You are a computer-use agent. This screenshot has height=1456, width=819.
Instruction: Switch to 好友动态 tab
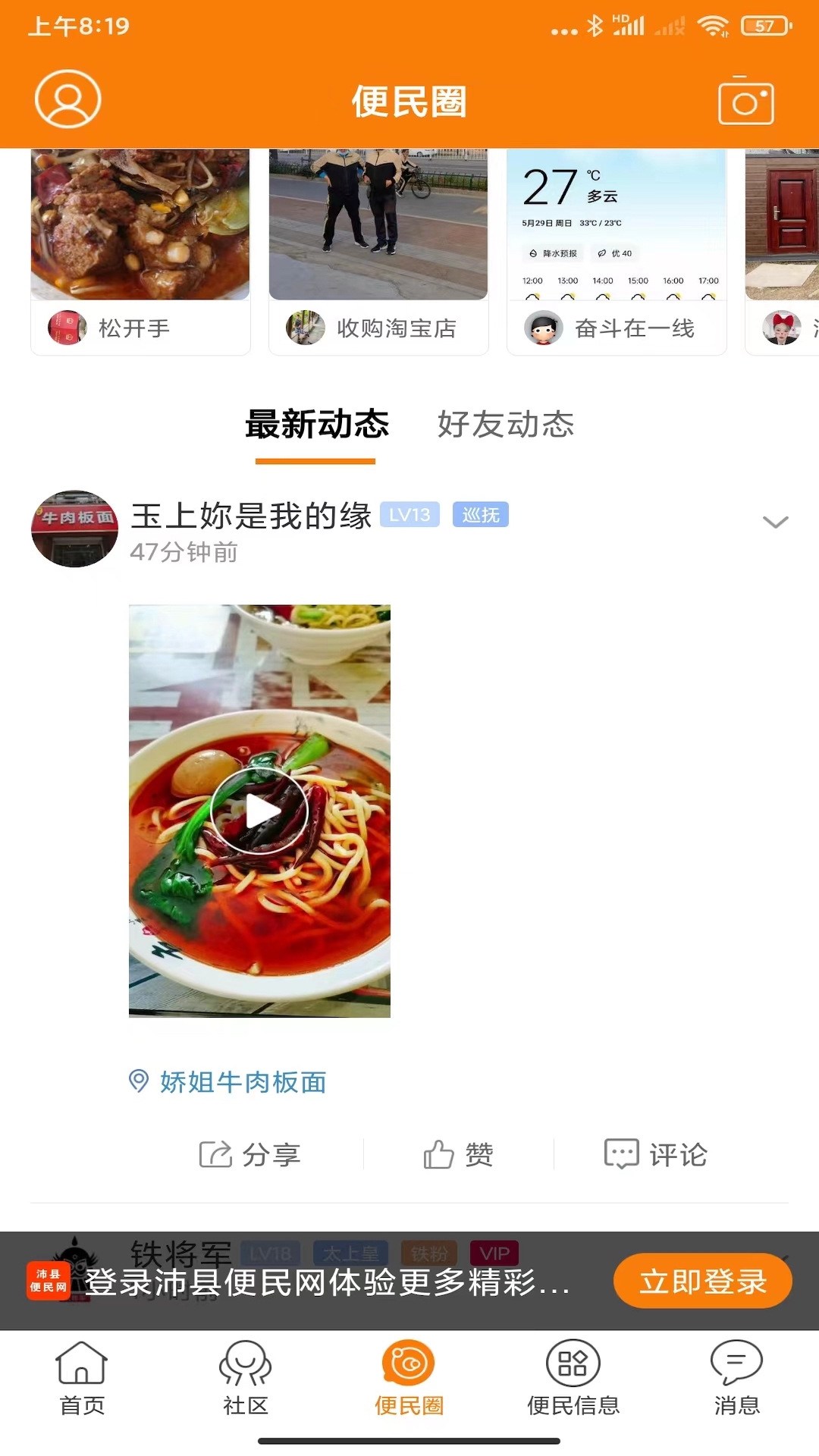[x=506, y=425]
